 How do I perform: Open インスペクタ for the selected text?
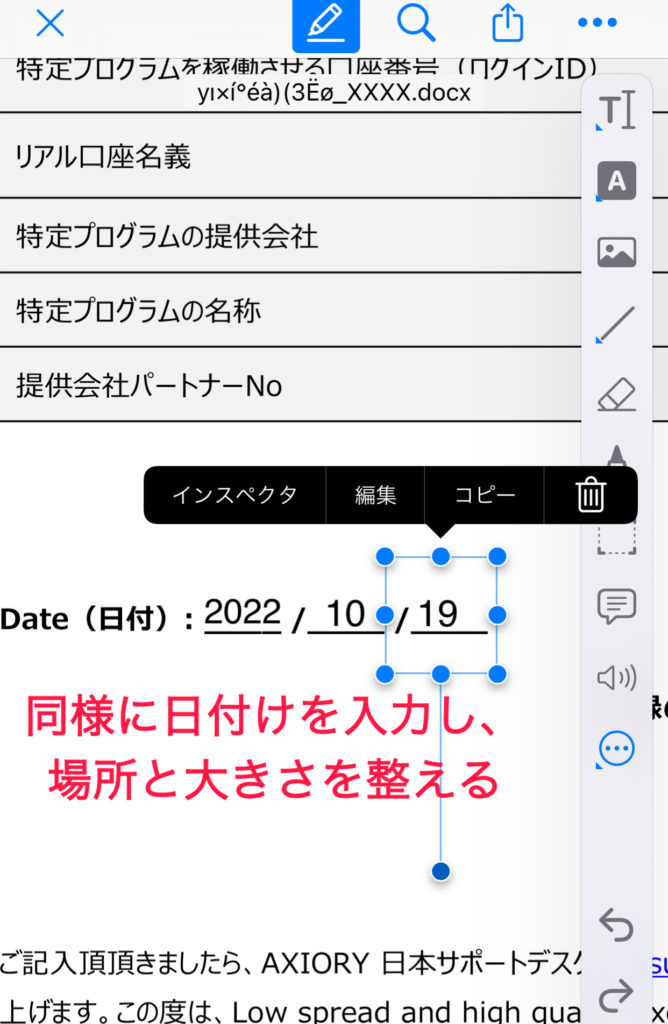(x=235, y=495)
